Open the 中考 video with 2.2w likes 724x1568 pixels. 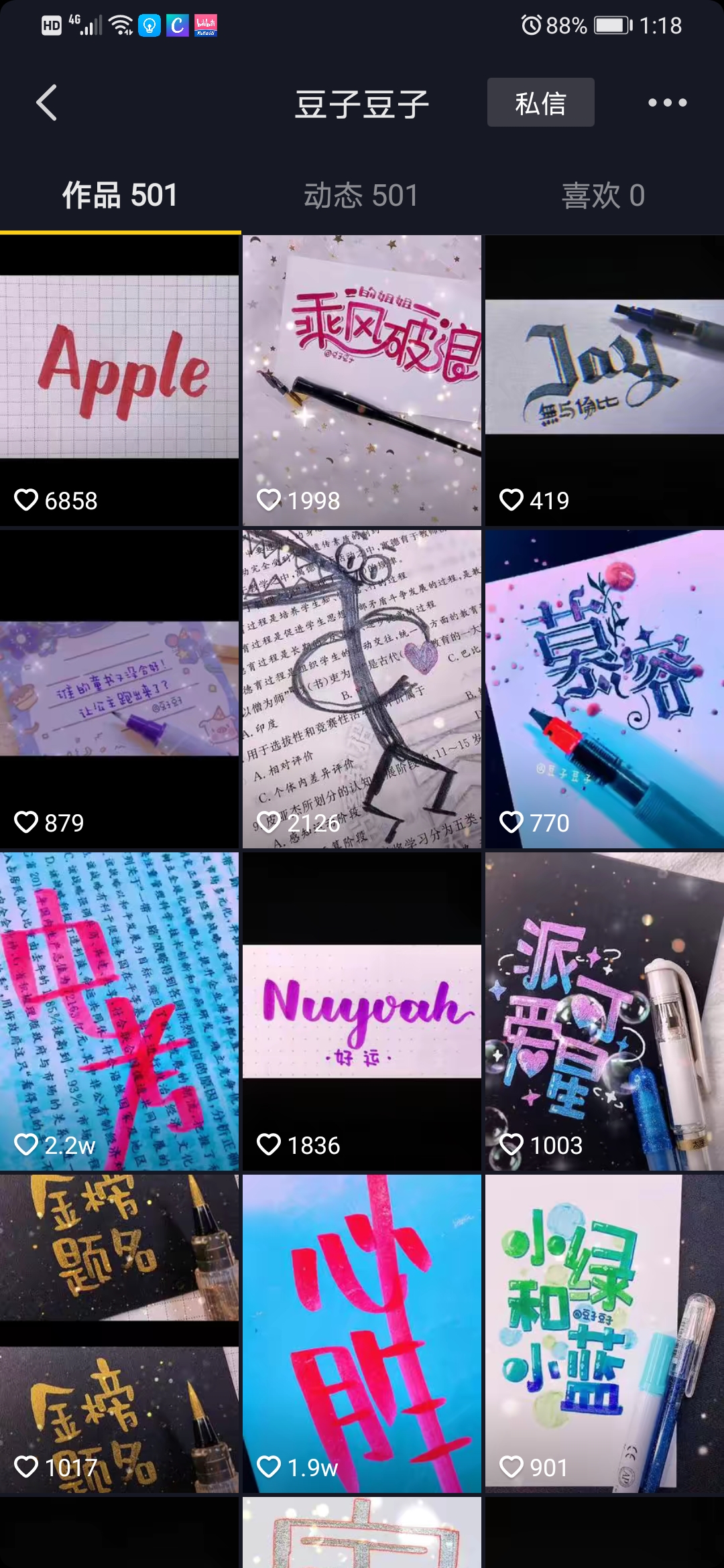(x=119, y=1011)
